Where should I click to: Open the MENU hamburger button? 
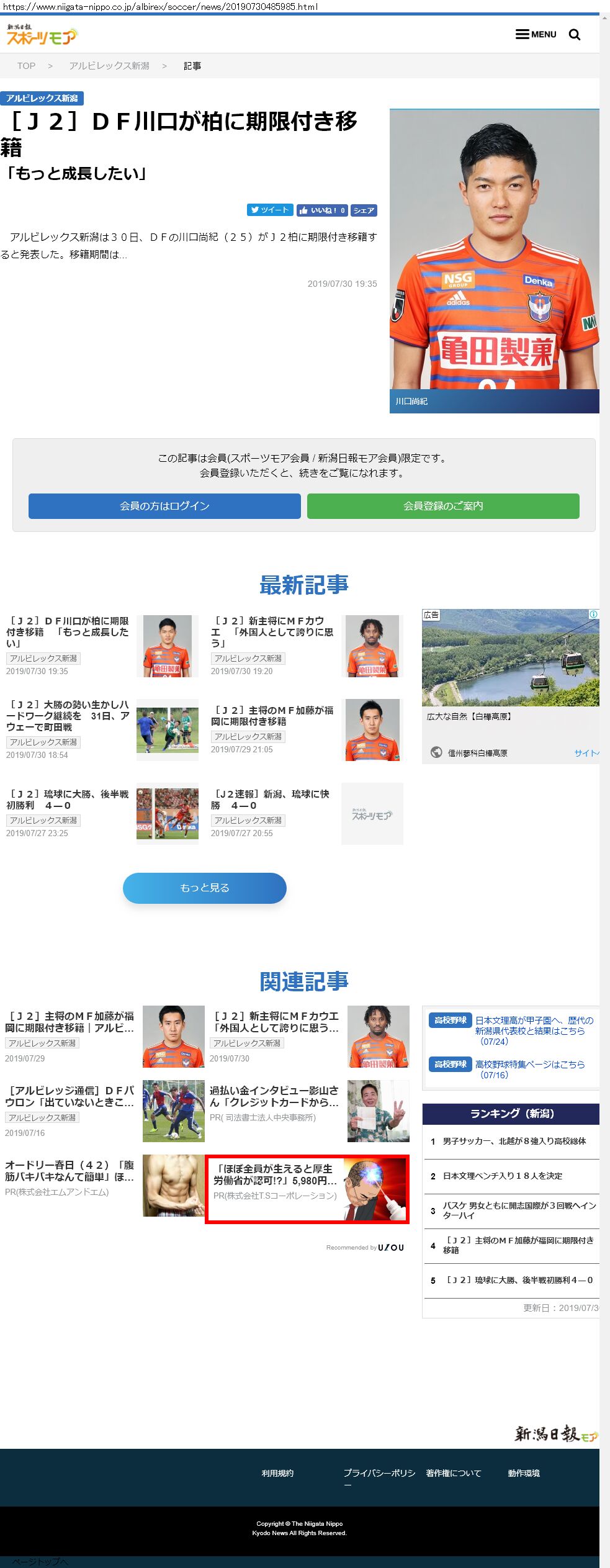[x=536, y=34]
